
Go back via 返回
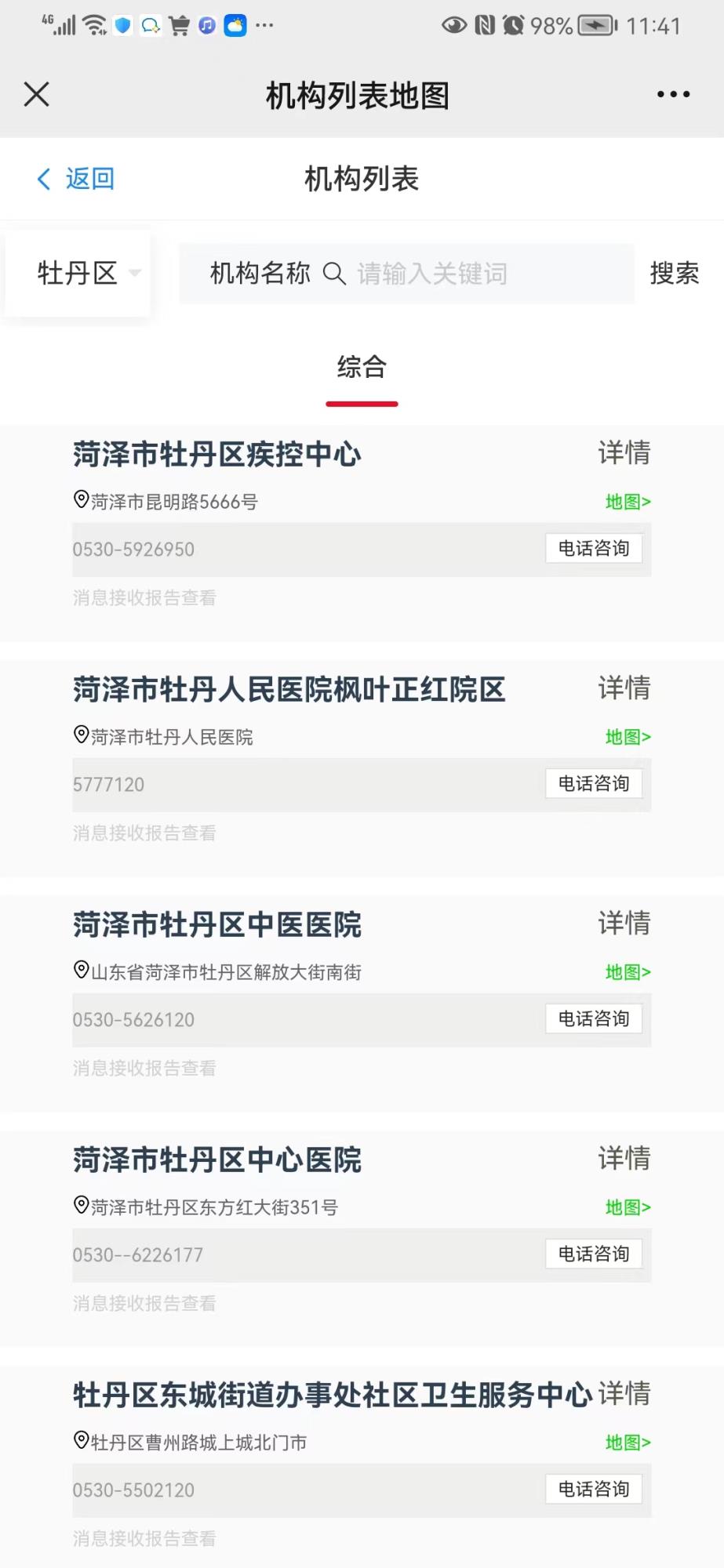click(77, 179)
